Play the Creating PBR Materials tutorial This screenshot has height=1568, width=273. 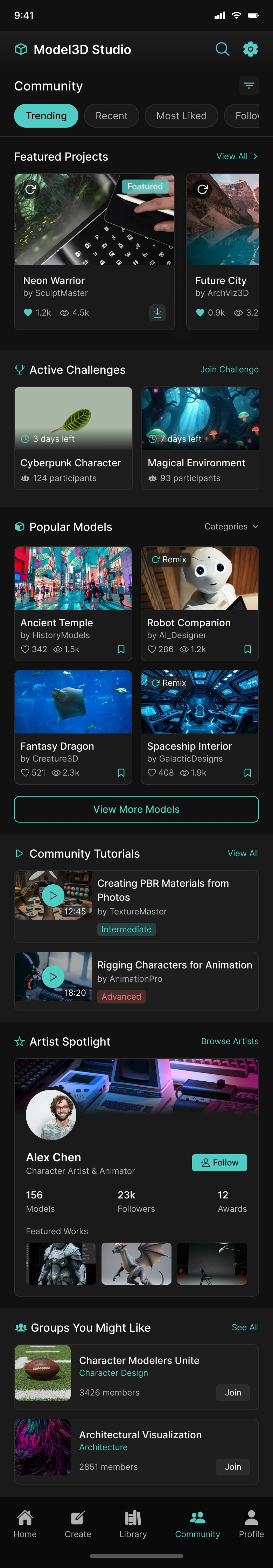pyautogui.click(x=53, y=895)
